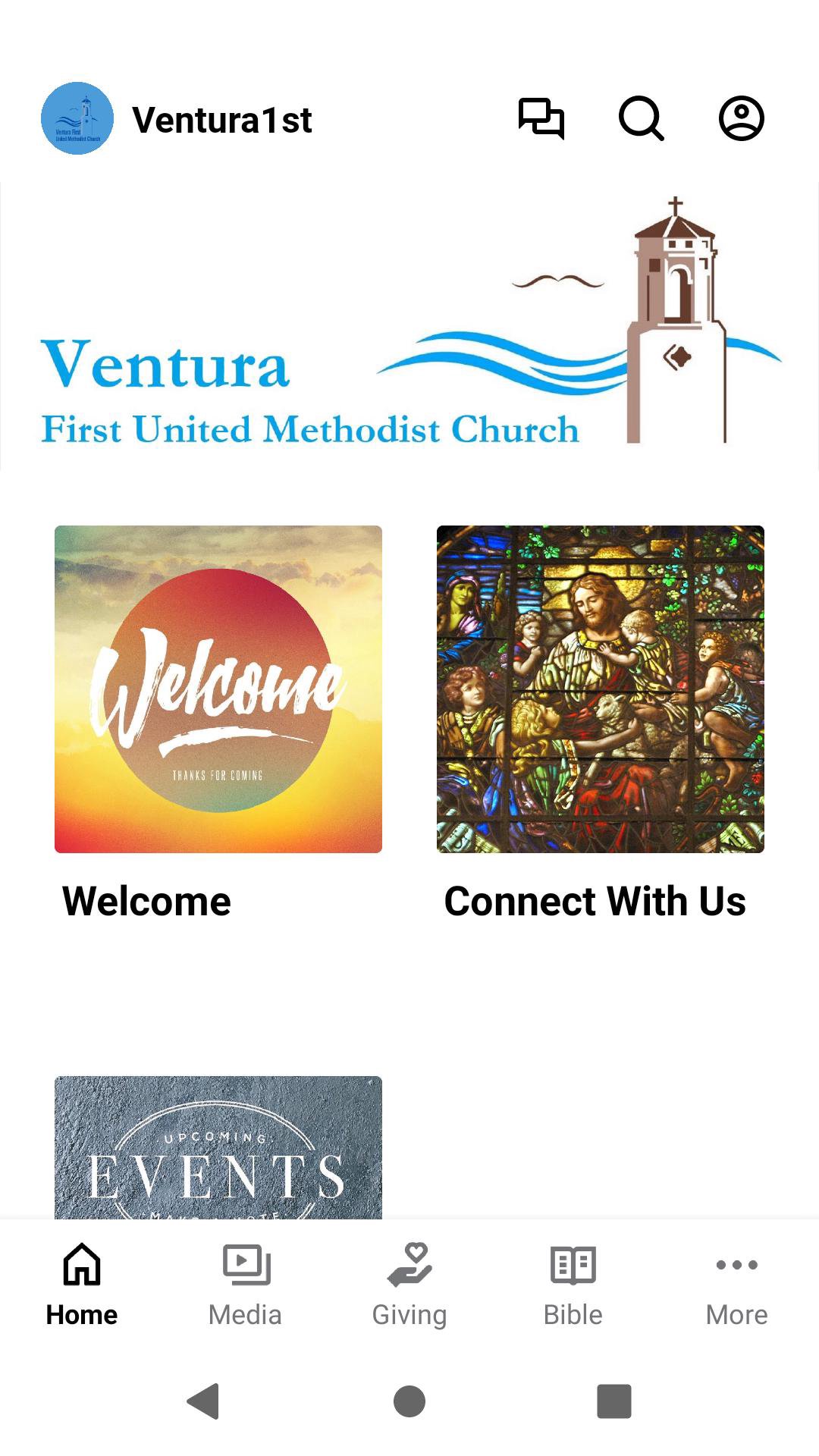
Task: Open search in the top bar
Action: coord(641,118)
